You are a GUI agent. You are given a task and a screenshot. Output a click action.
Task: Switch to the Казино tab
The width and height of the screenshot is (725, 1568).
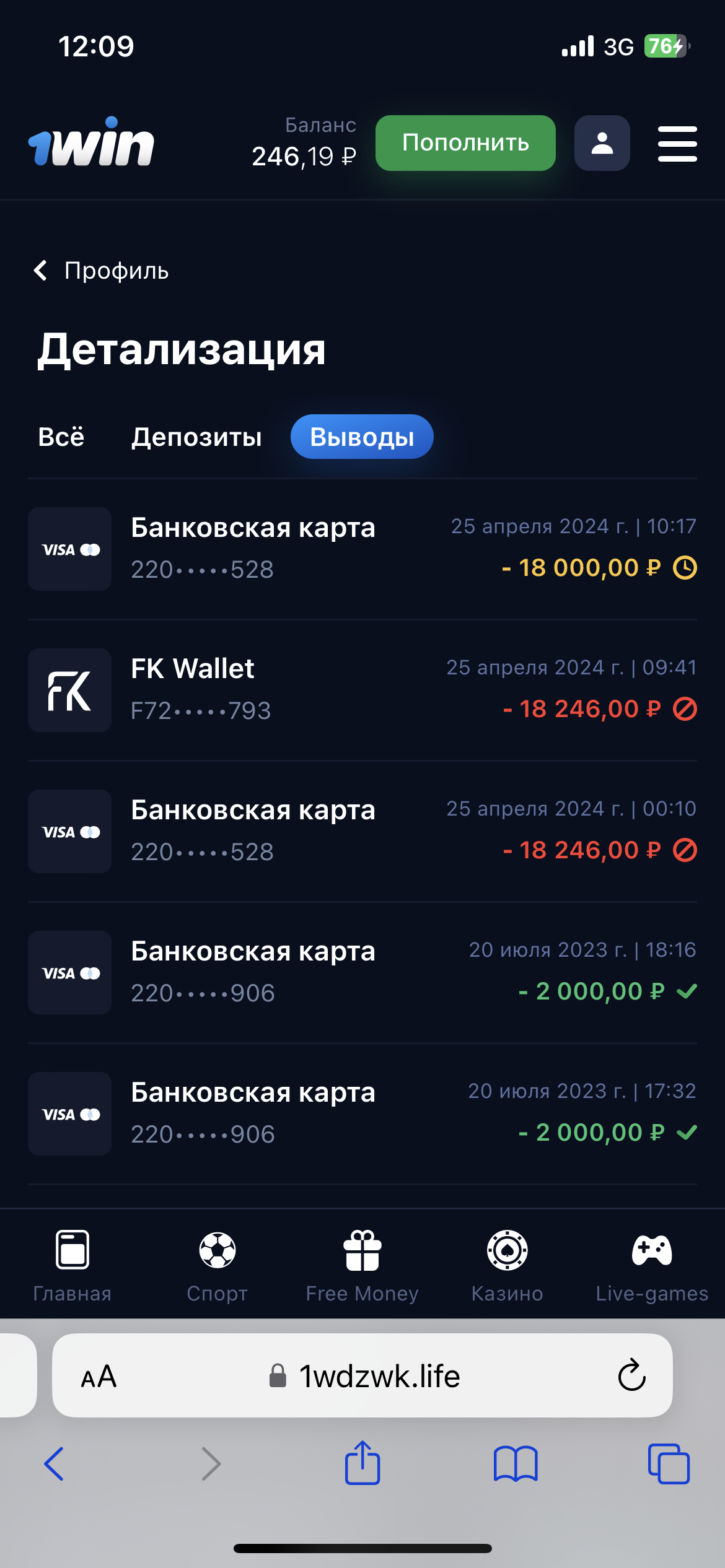tap(507, 1265)
